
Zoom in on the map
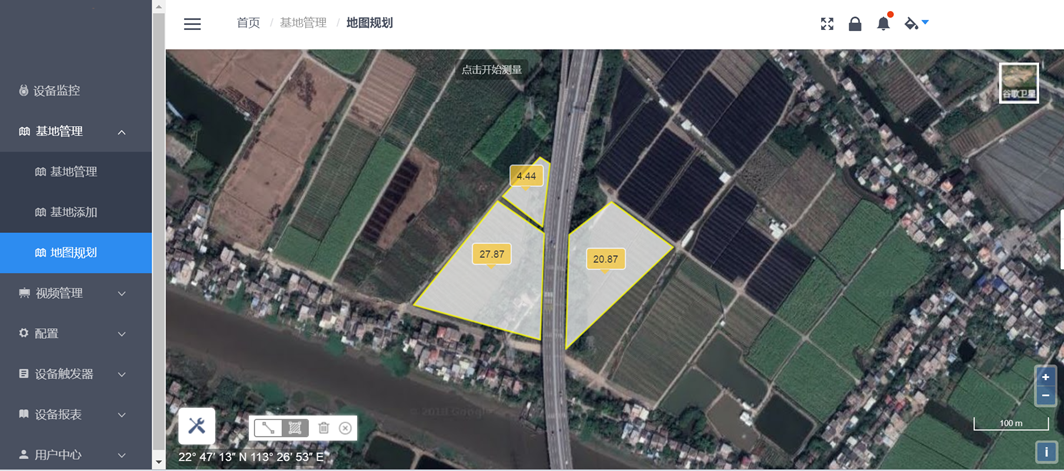point(1045,378)
